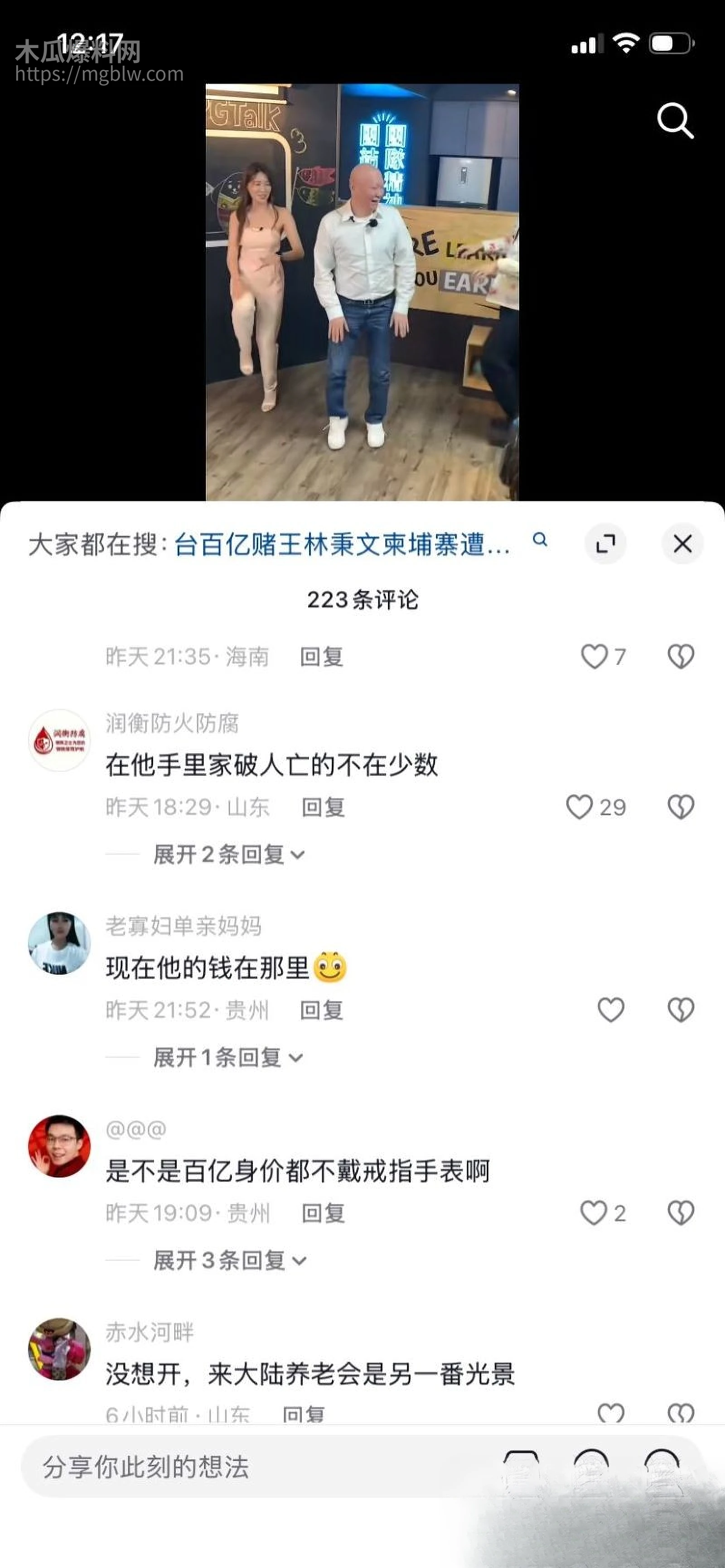725x1568 pixels.
Task: Tap the close X to dismiss the comment panel
Action: 683,544
